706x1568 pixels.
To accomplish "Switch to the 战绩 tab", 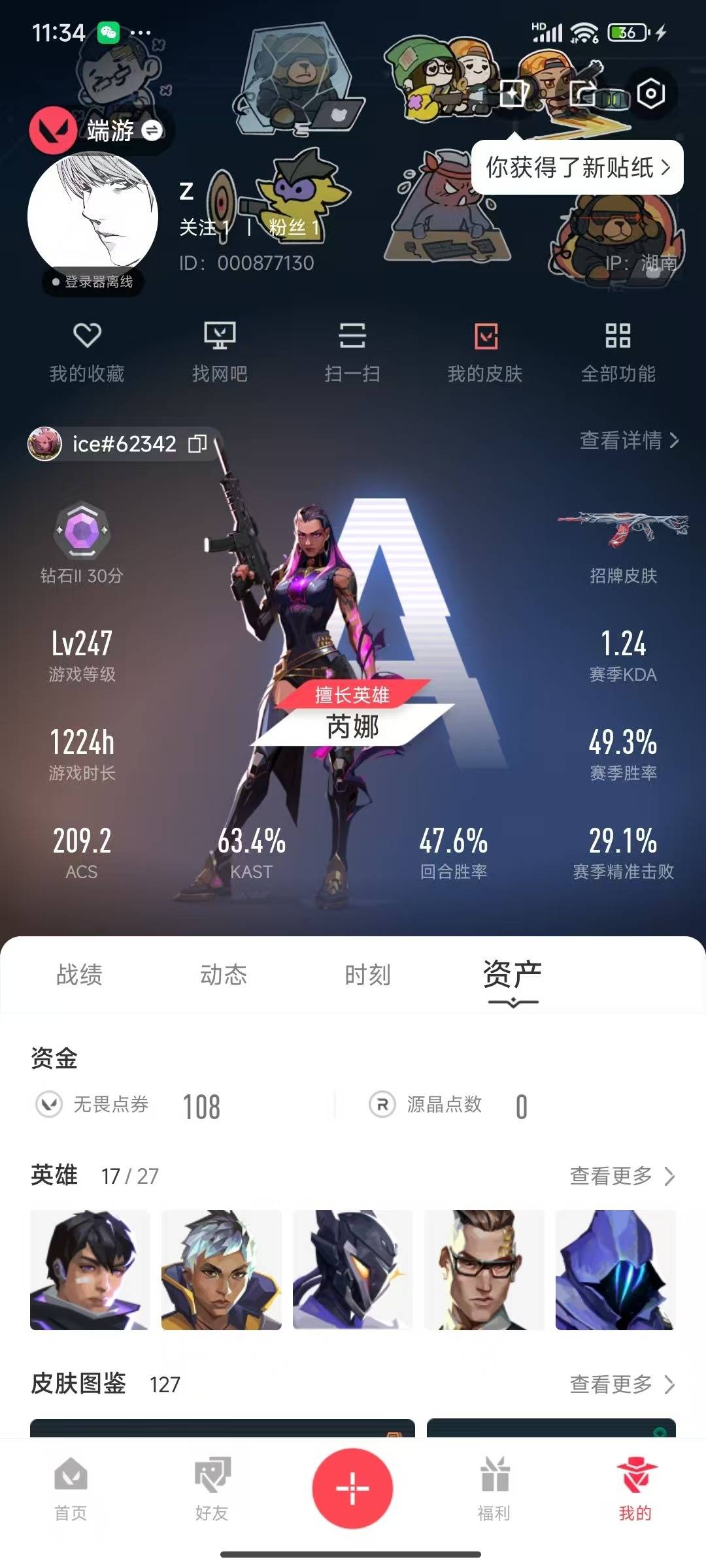I will [x=79, y=975].
